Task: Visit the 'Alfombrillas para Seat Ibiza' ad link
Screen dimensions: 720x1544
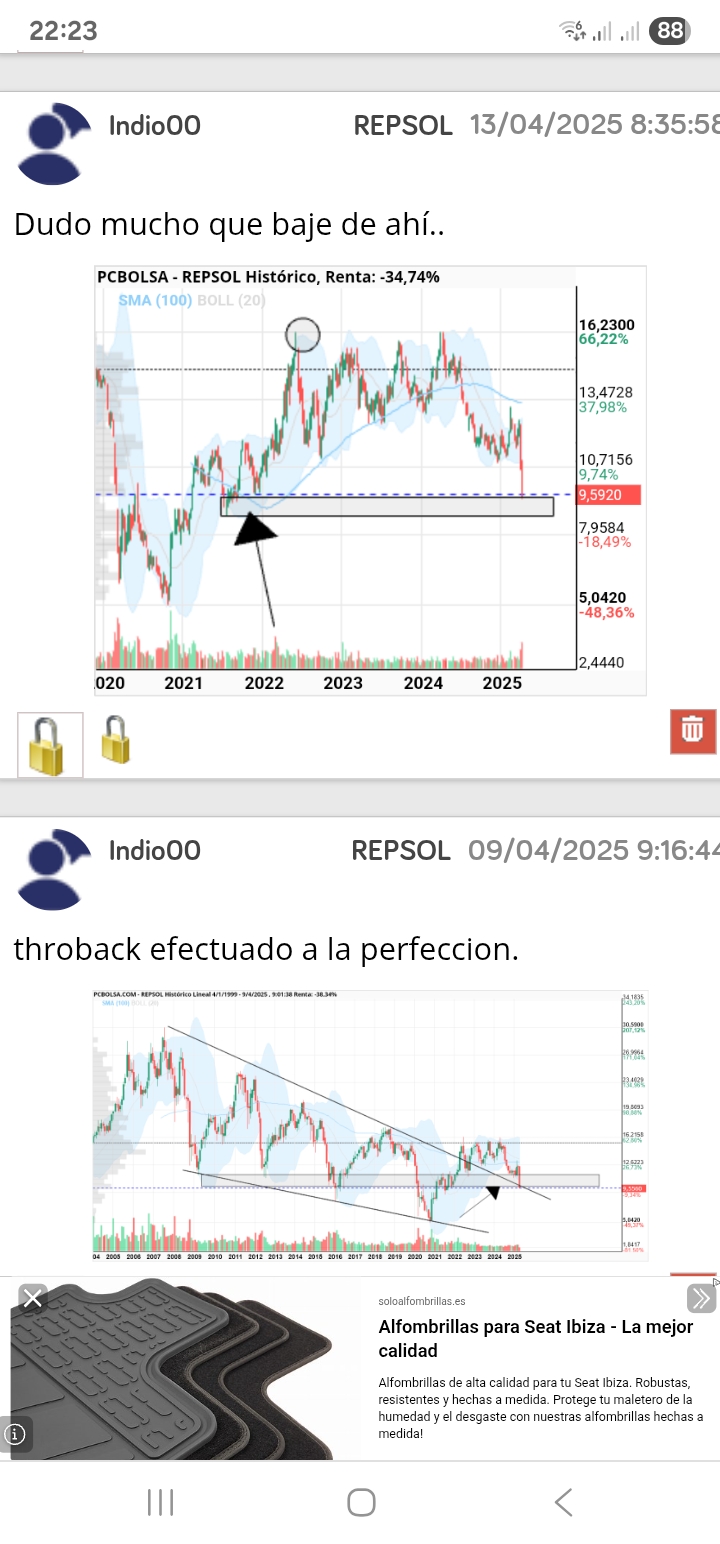Action: click(x=535, y=1338)
